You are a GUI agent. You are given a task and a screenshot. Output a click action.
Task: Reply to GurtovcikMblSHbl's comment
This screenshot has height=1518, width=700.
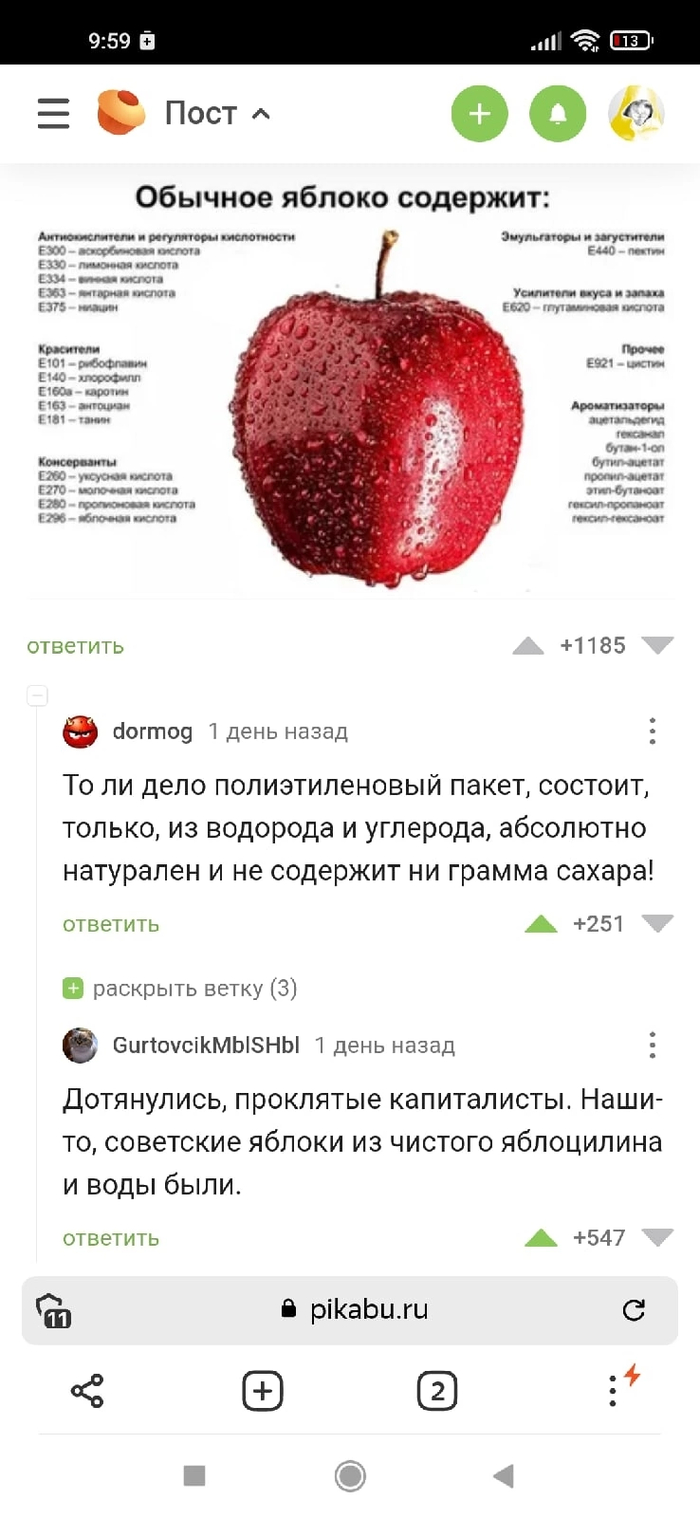111,1238
